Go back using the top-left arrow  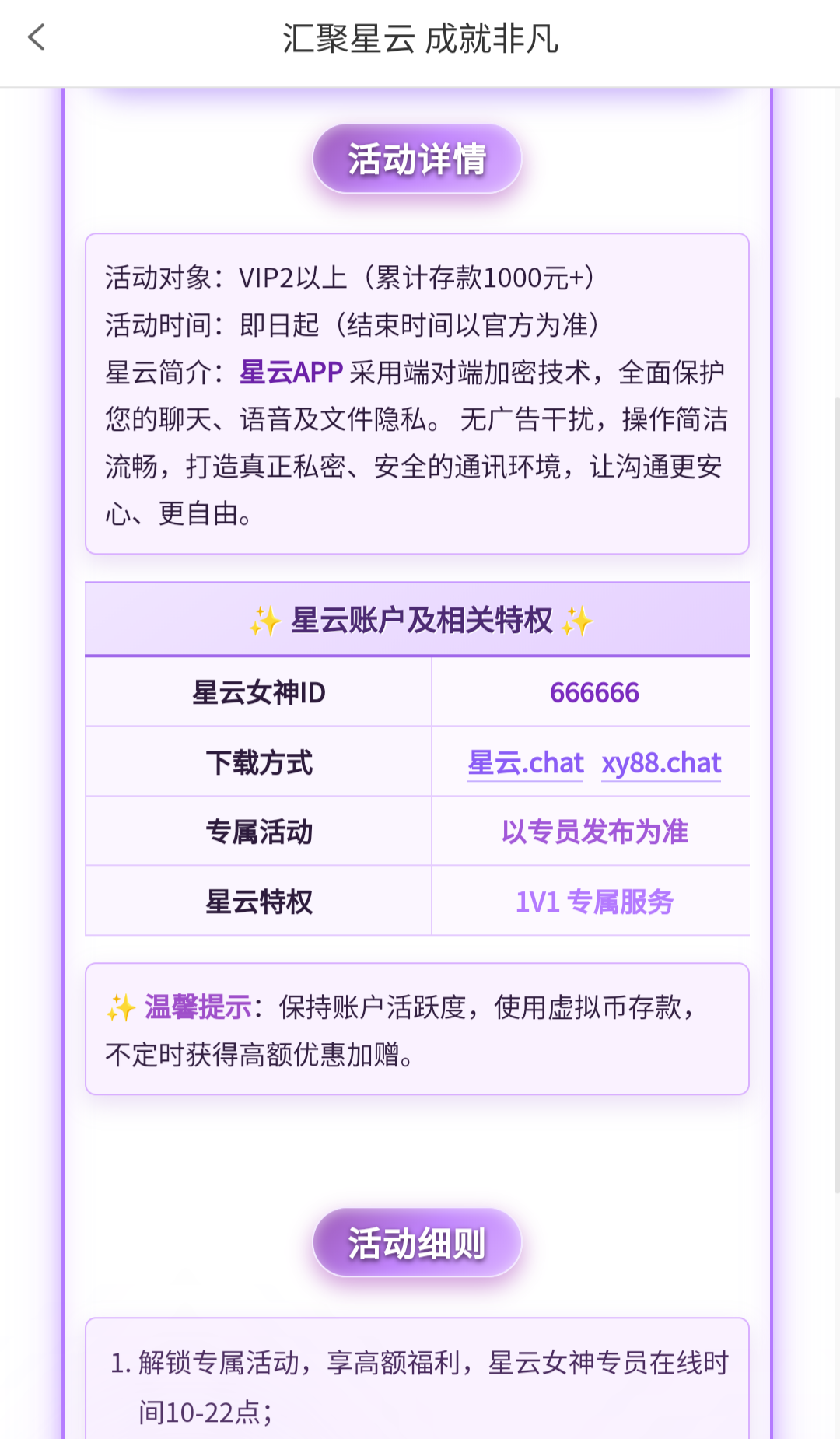[37, 37]
